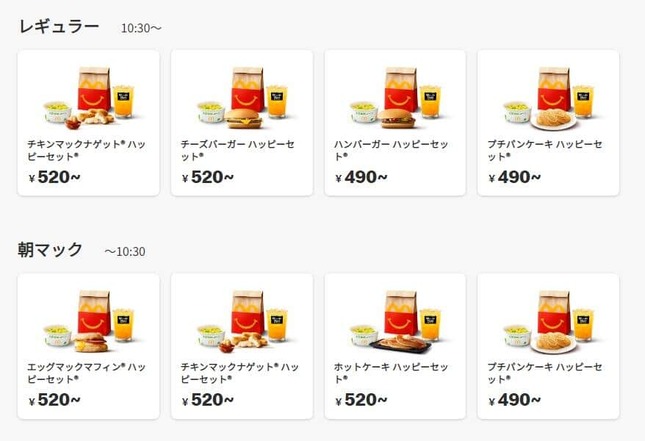Select the ホットケーキ ハッピーセット card

(394, 346)
